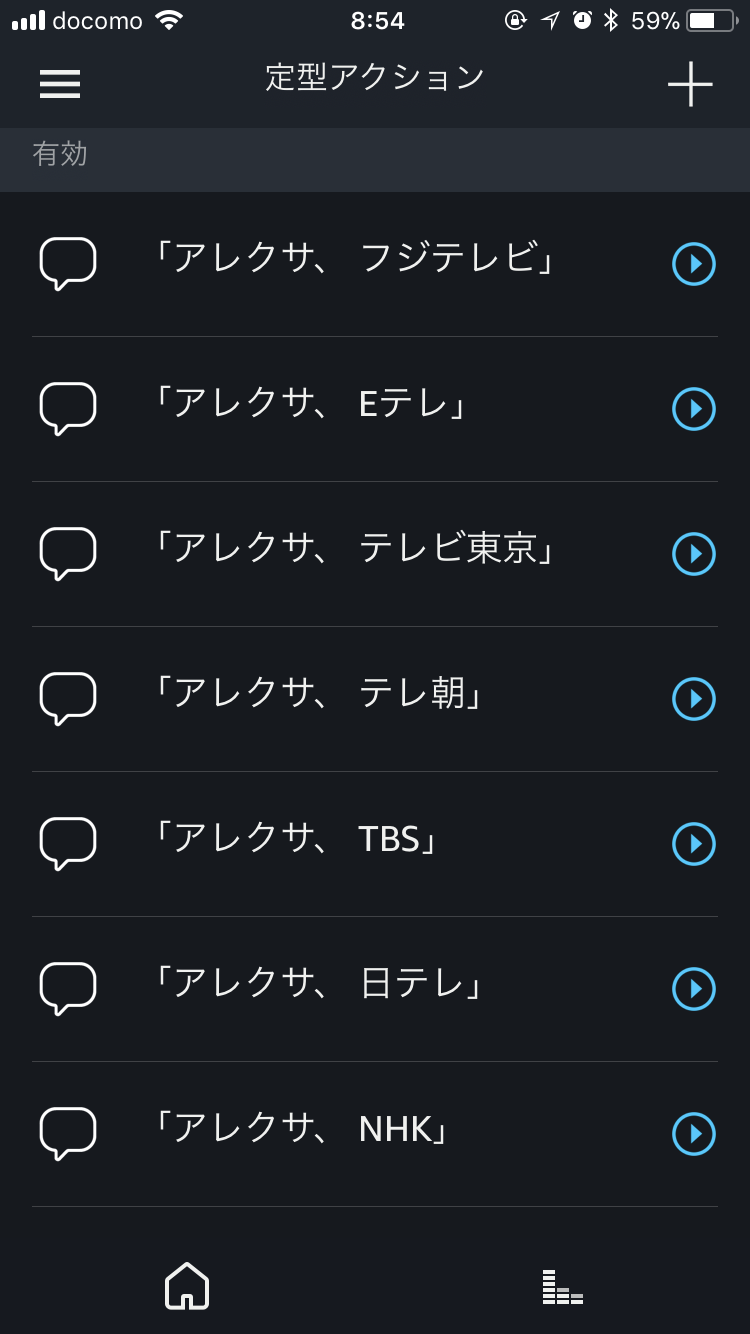Select the 有効 section header

click(x=60, y=155)
